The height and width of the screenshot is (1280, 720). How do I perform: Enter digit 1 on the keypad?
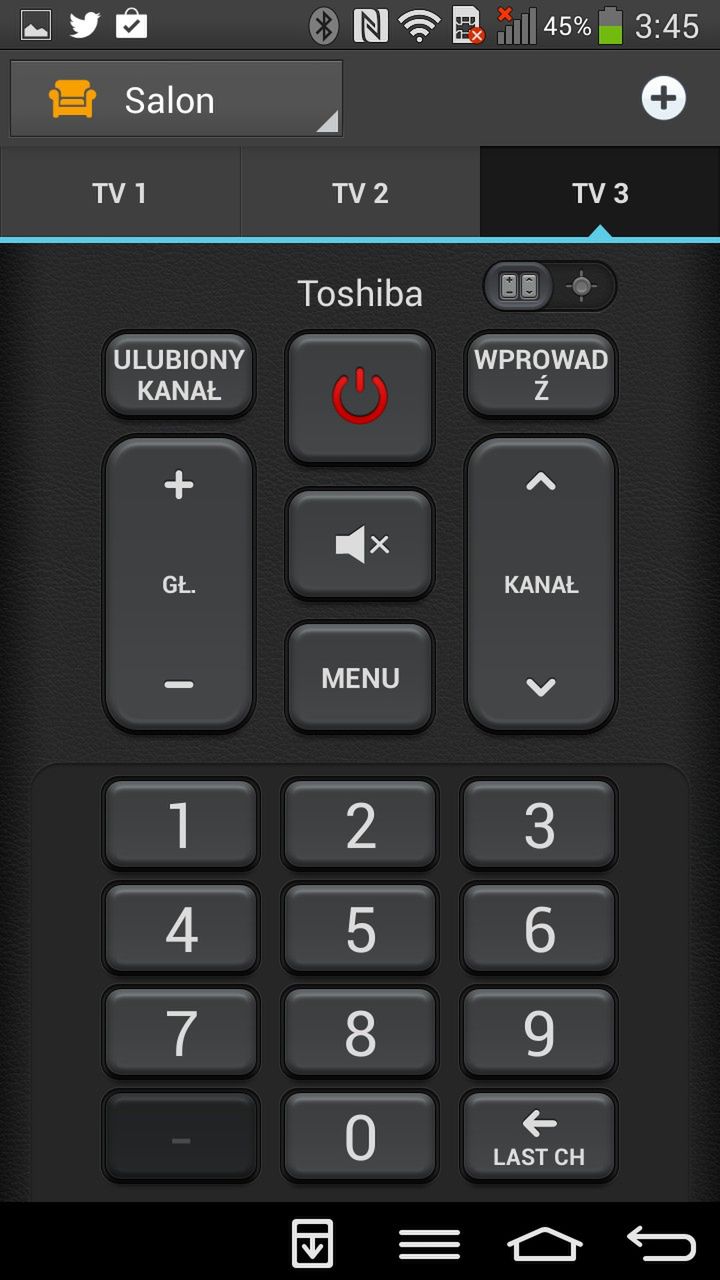click(181, 825)
